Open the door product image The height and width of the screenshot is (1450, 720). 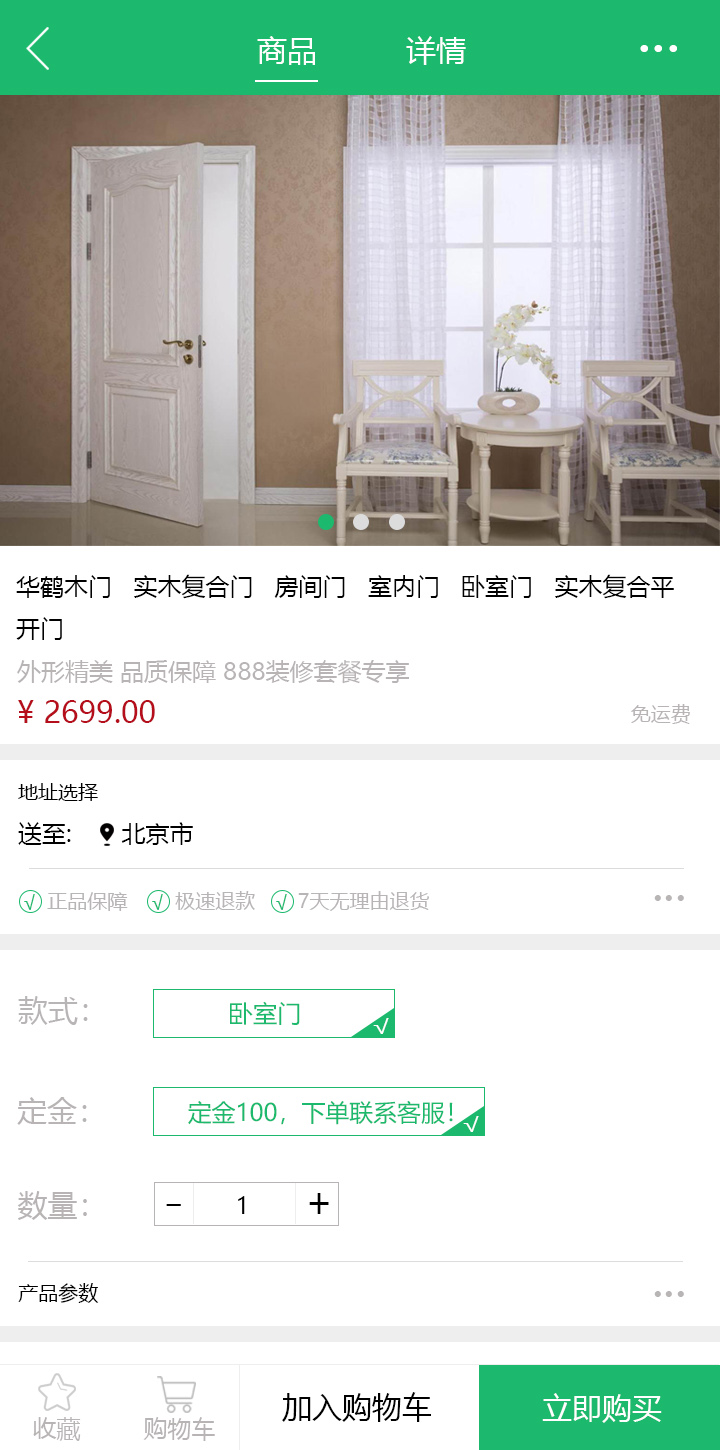click(x=360, y=320)
